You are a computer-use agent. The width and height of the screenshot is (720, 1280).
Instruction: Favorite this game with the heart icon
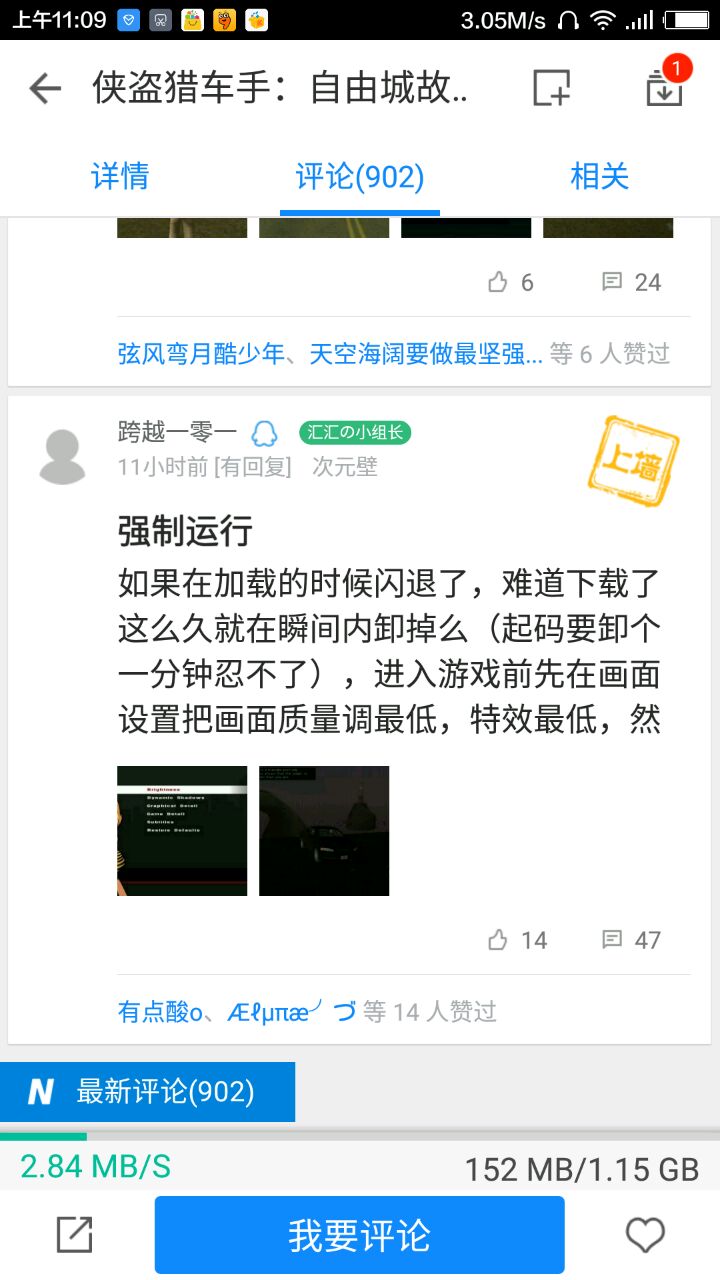click(x=645, y=1235)
